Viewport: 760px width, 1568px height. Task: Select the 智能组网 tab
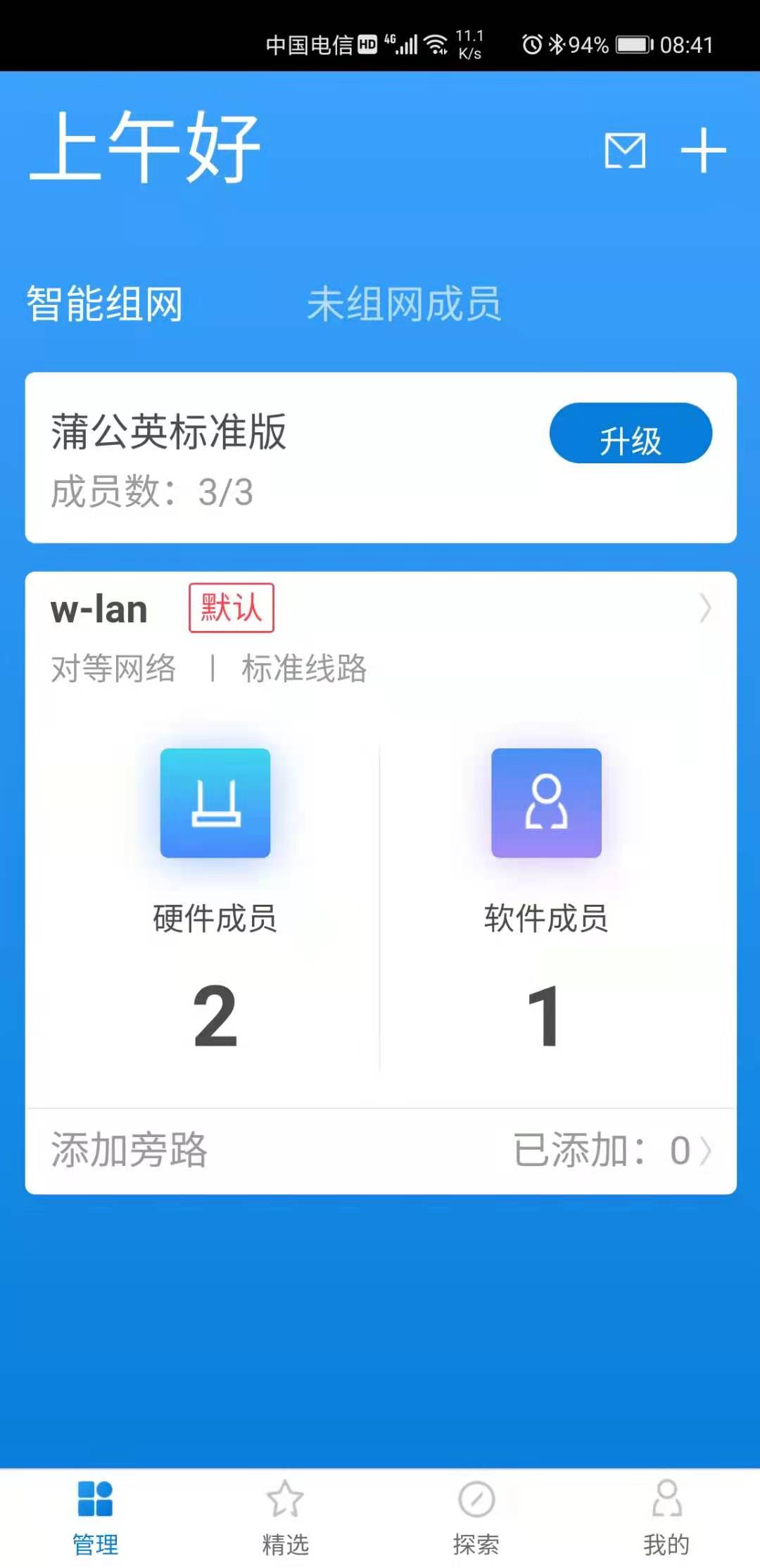click(x=105, y=304)
